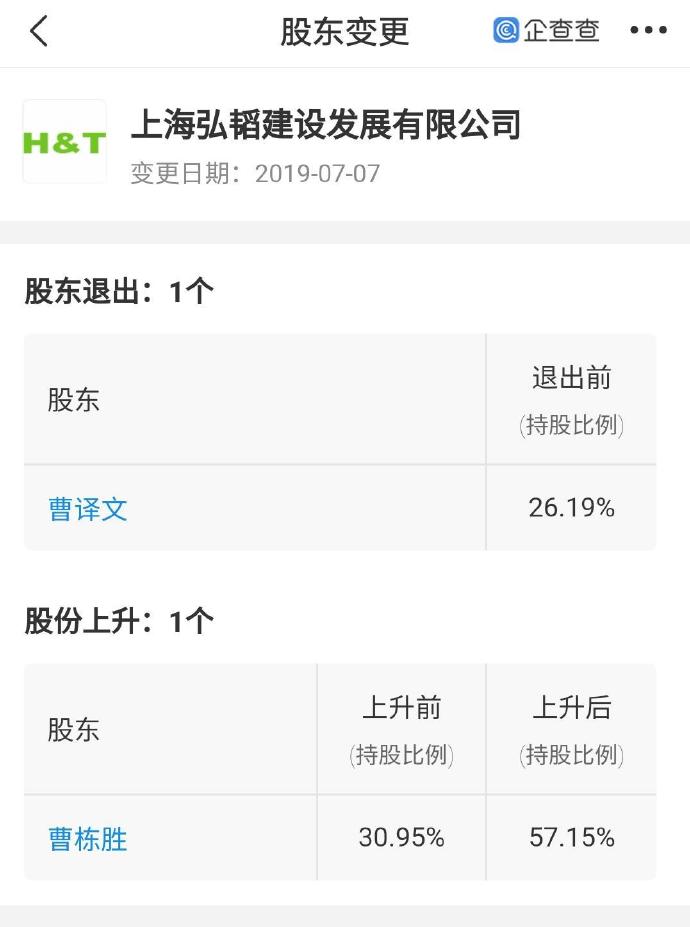View shareholder 曹栋胜's profile link
Viewport: 690px width, 927px height.
[x=88, y=838]
